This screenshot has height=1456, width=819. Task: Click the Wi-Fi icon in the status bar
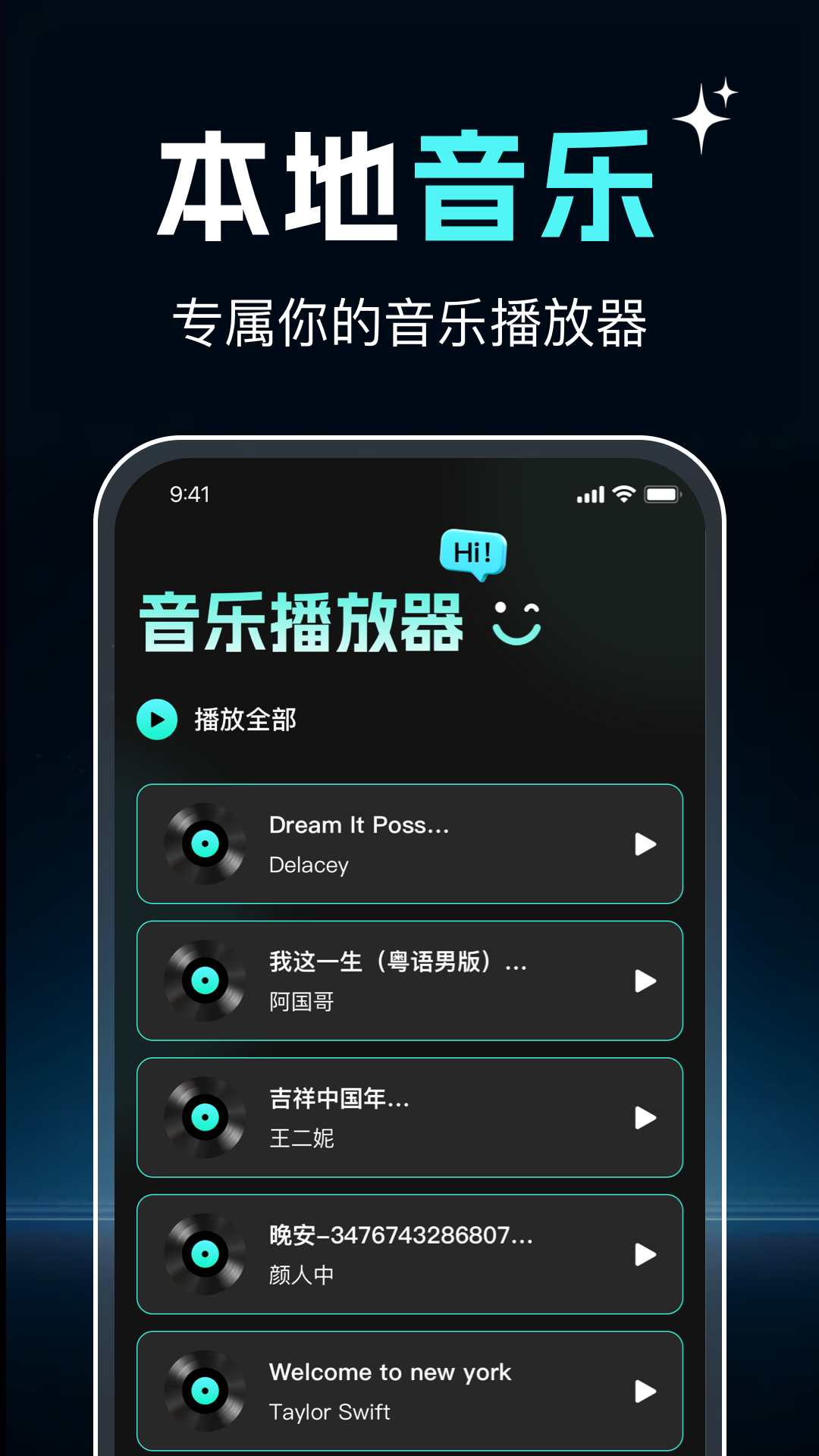coord(623,494)
